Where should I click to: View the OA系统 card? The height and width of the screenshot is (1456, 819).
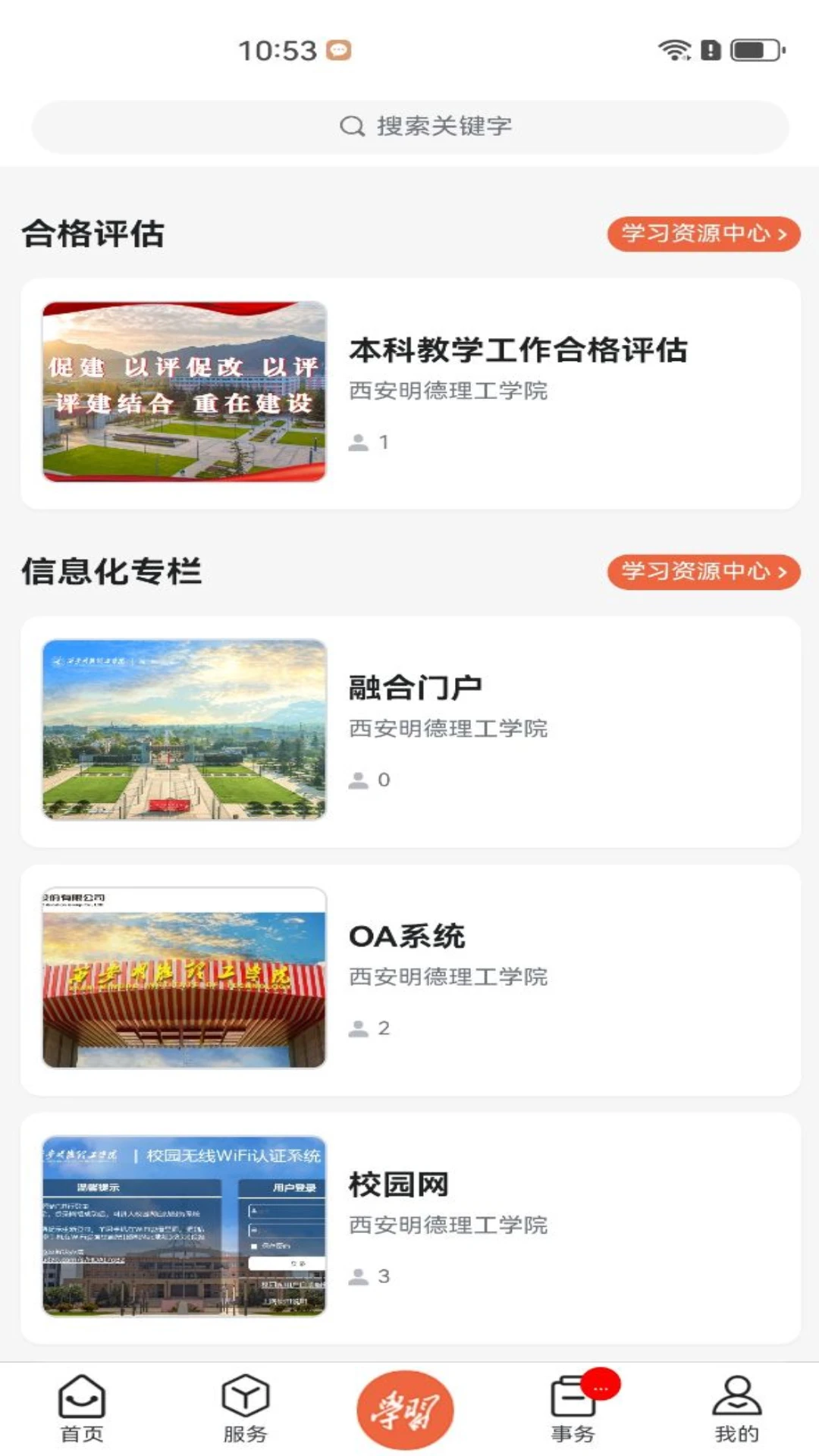pos(409,979)
